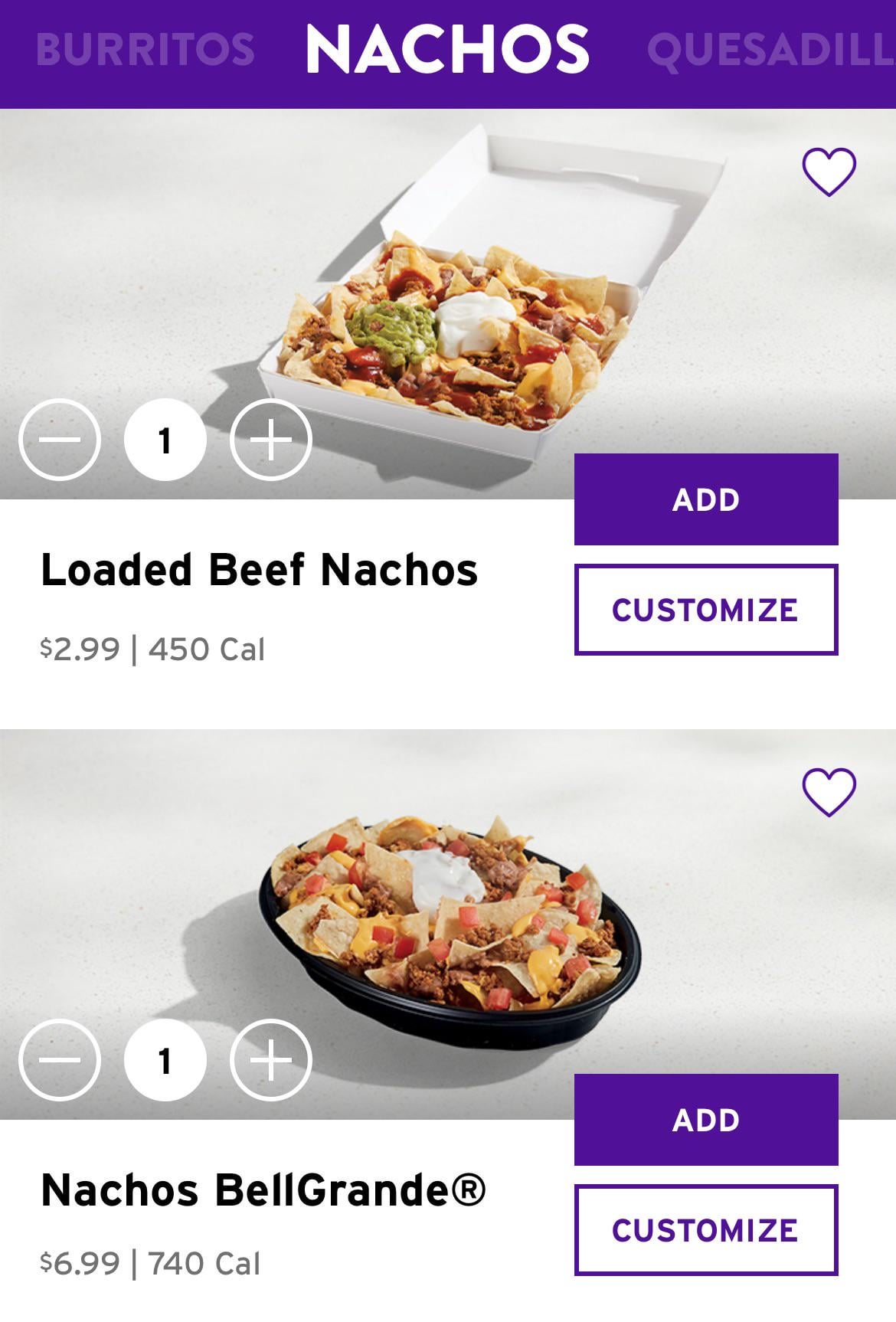The width and height of the screenshot is (896, 1322).
Task: Add Nachos BellGrande to order
Action: 705,1120
